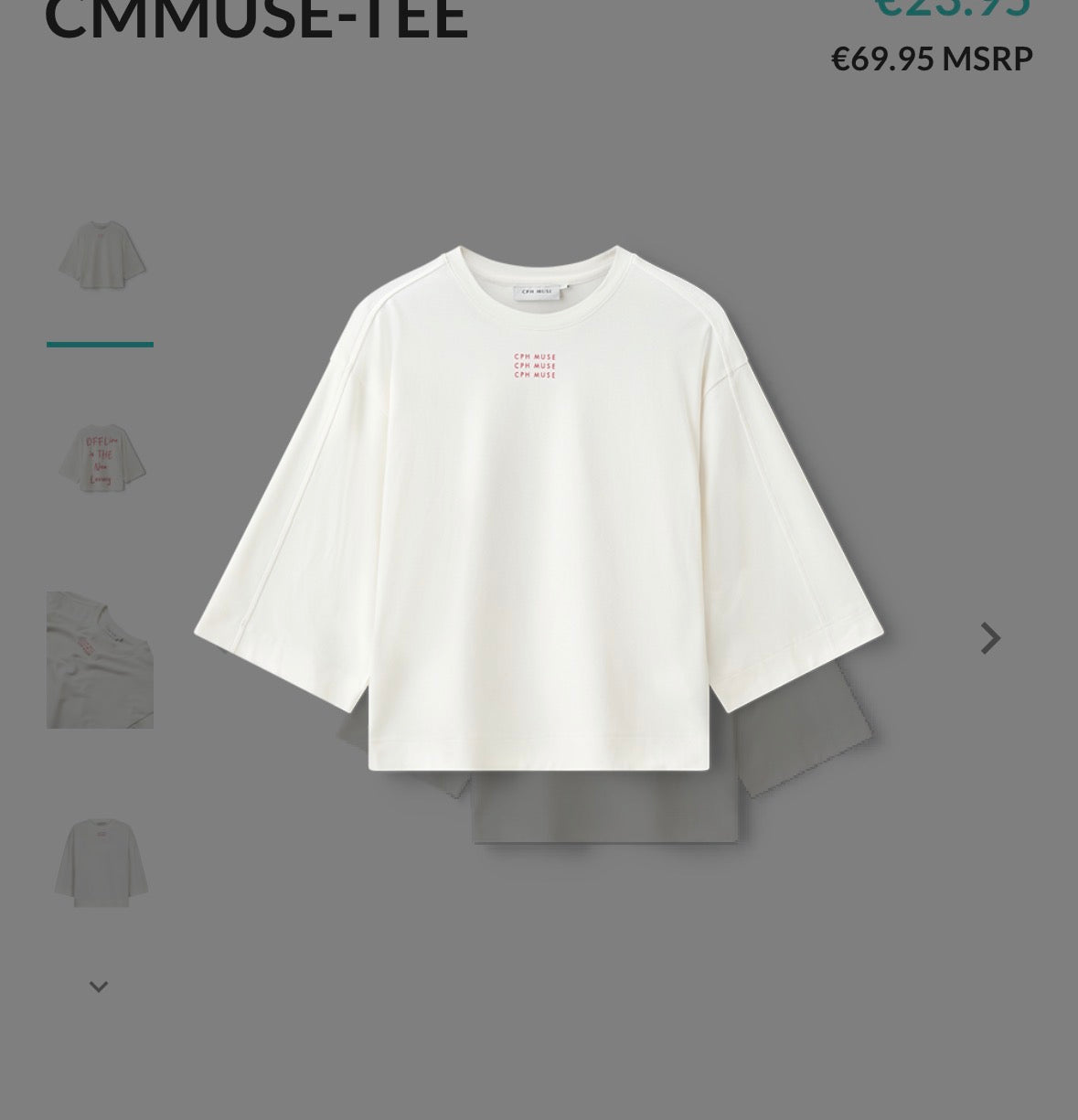Open the close-up fabric detail thumbnail
Image resolution: width=1078 pixels, height=1120 pixels.
[x=101, y=660]
